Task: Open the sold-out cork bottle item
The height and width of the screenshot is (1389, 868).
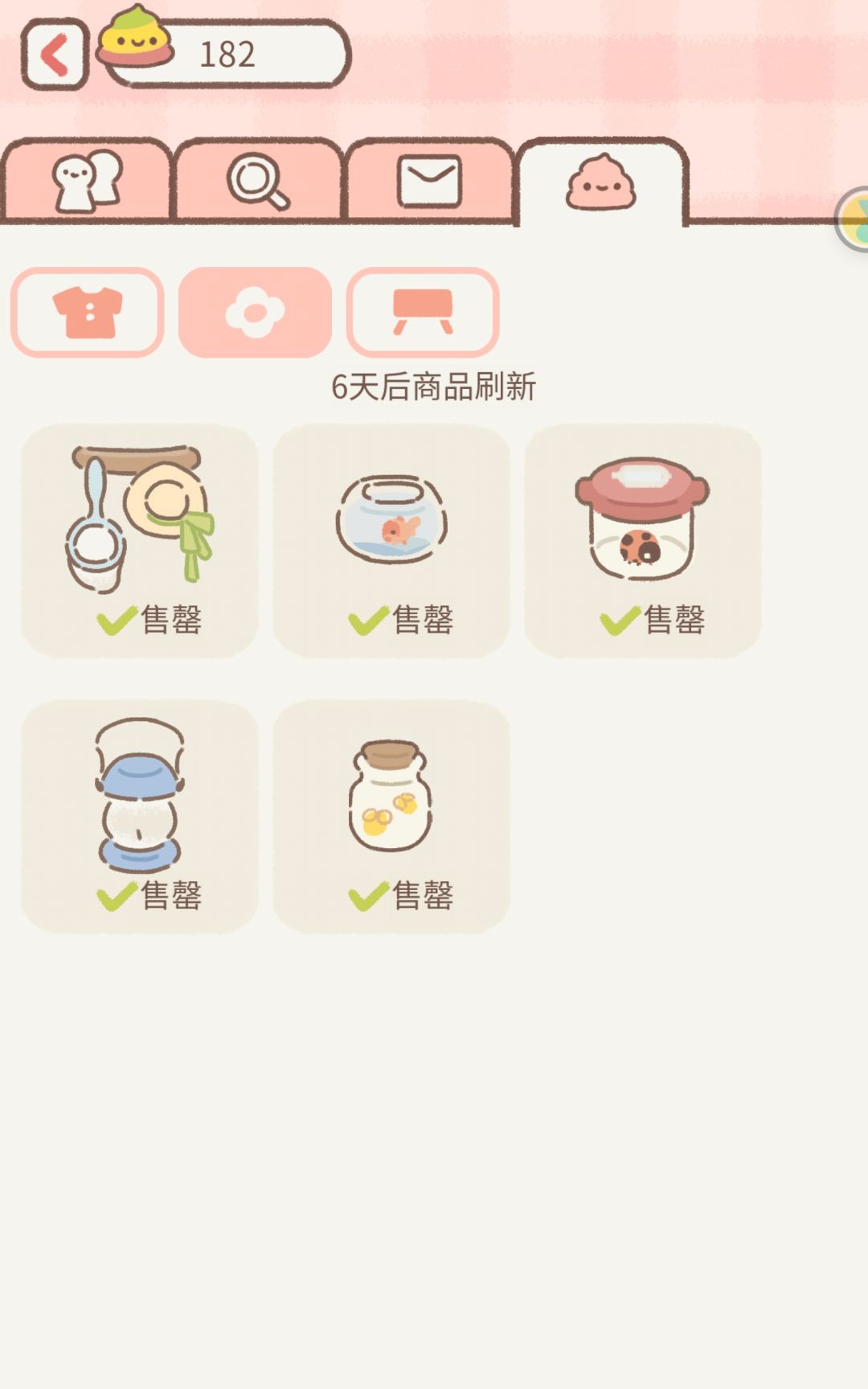Action: (391, 817)
